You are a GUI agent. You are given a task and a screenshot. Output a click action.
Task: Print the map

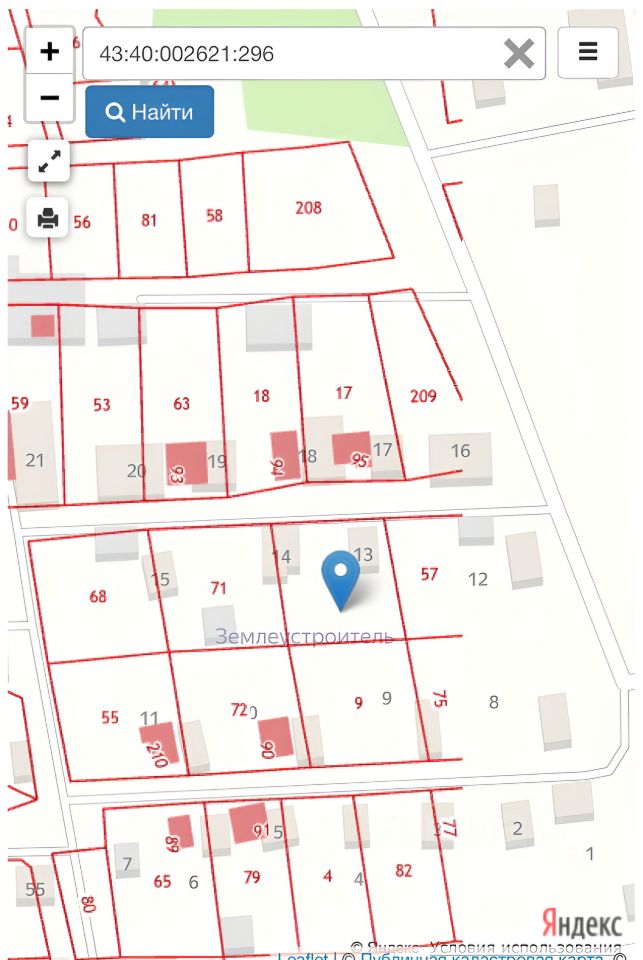tap(48, 217)
